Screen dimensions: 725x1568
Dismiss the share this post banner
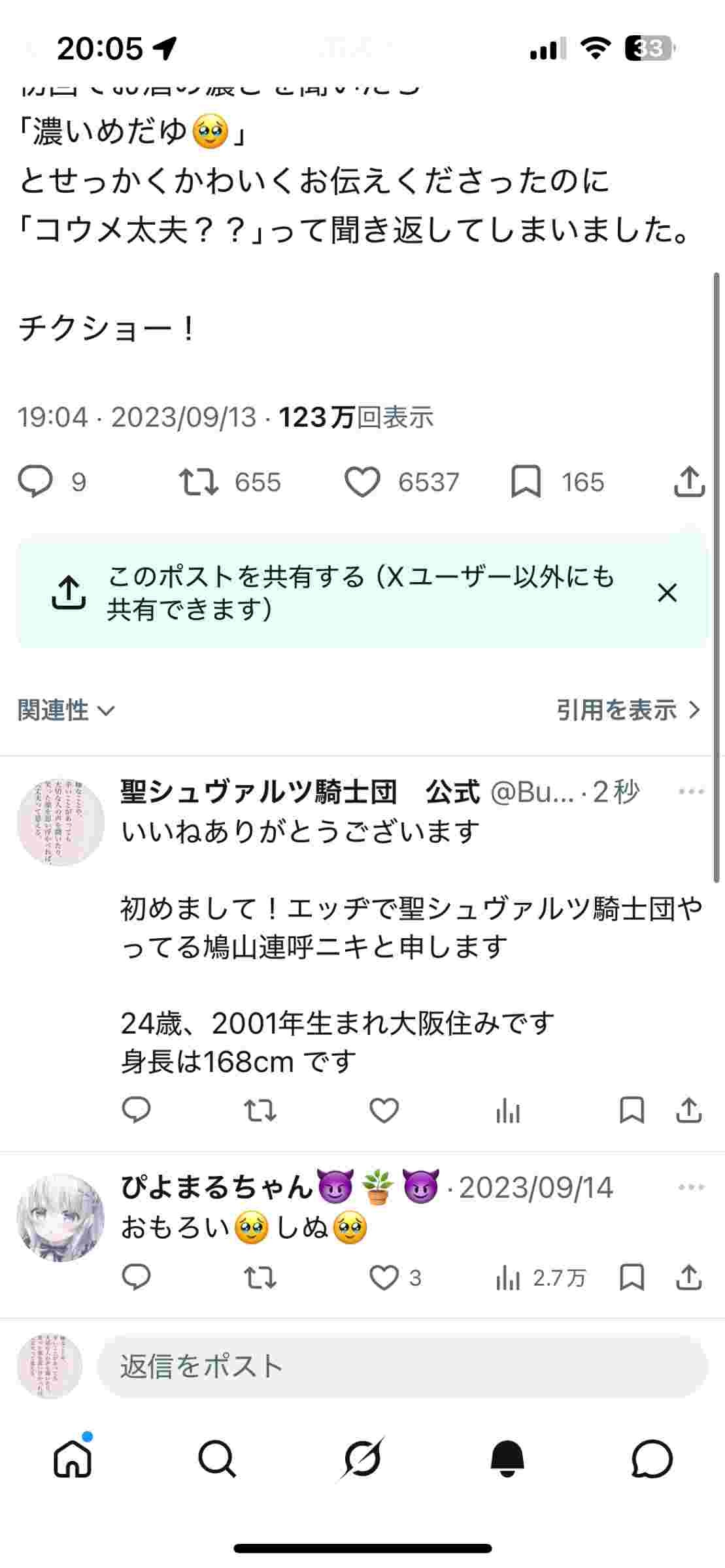click(x=667, y=593)
